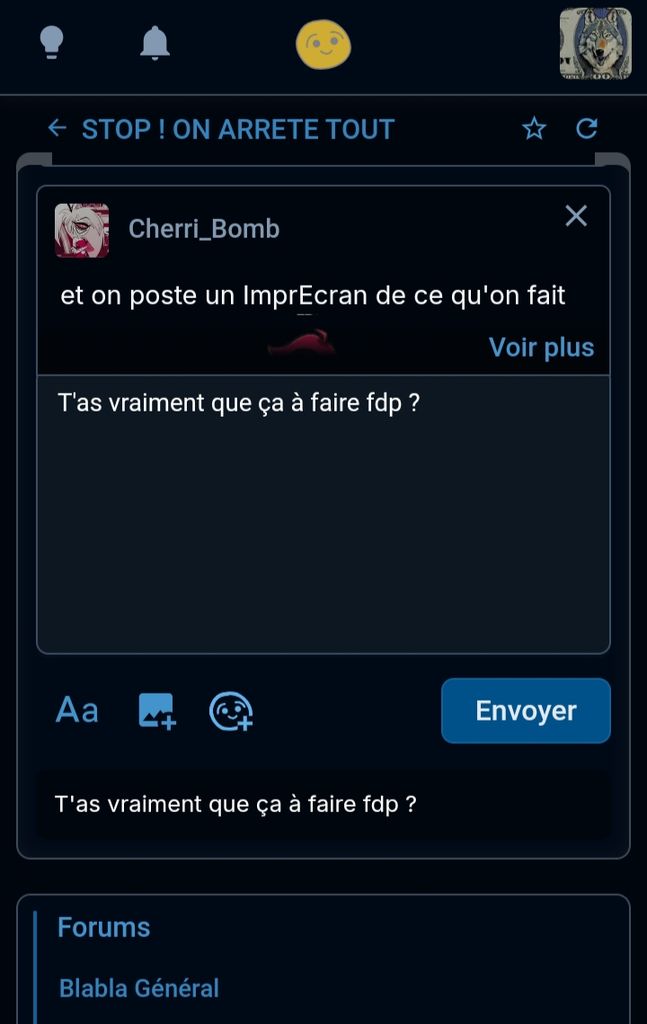Tap the yellow smiley logo

point(323,45)
